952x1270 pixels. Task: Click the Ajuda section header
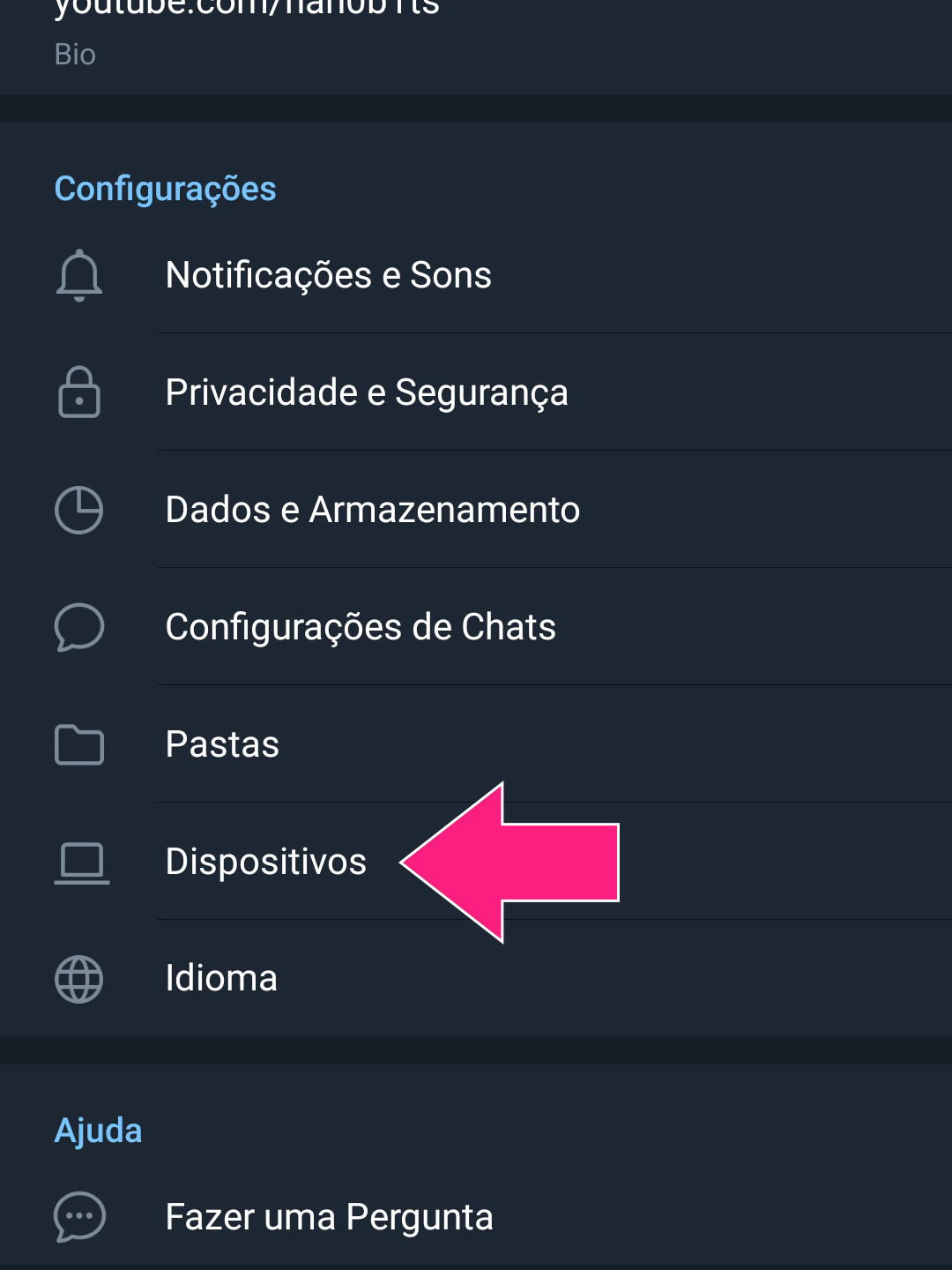tap(98, 1131)
